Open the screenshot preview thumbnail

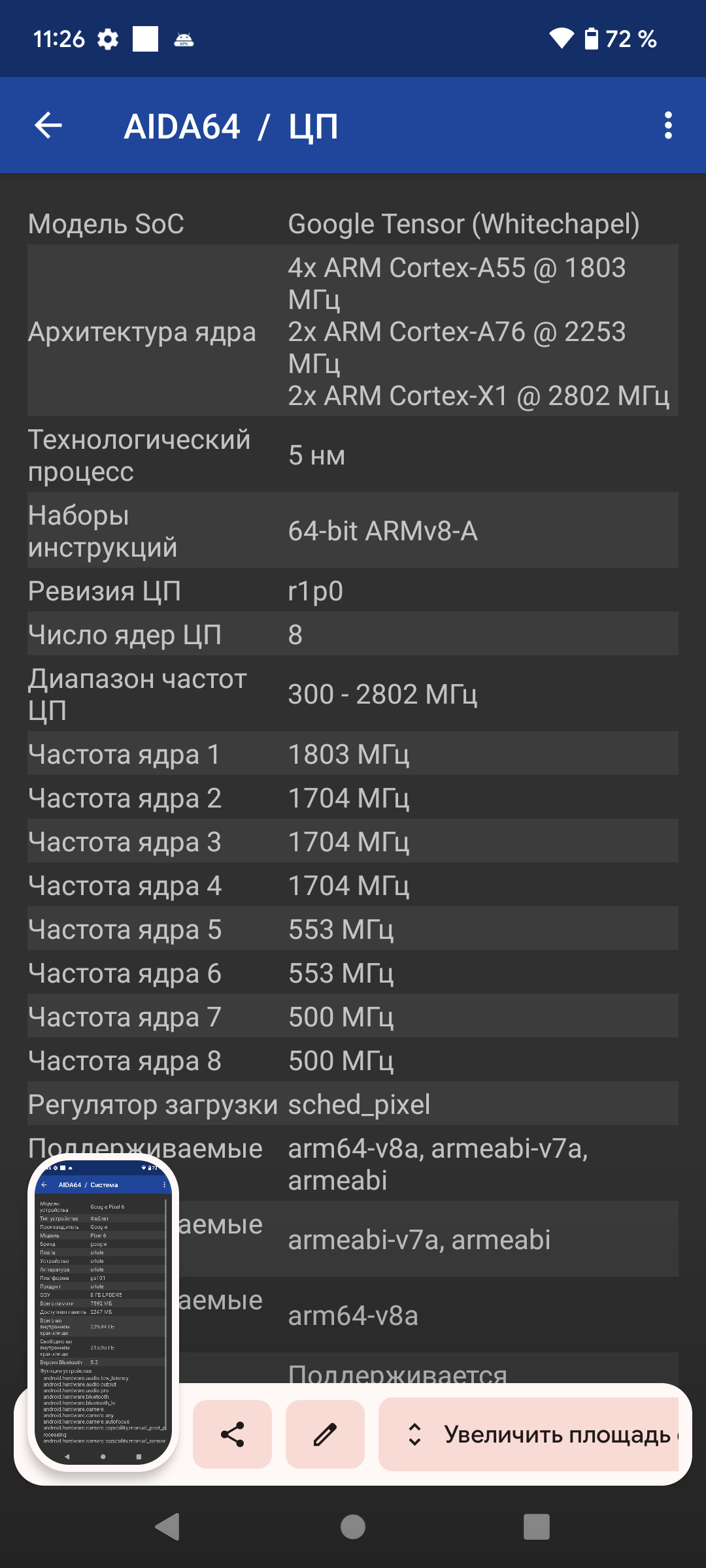point(103,1313)
